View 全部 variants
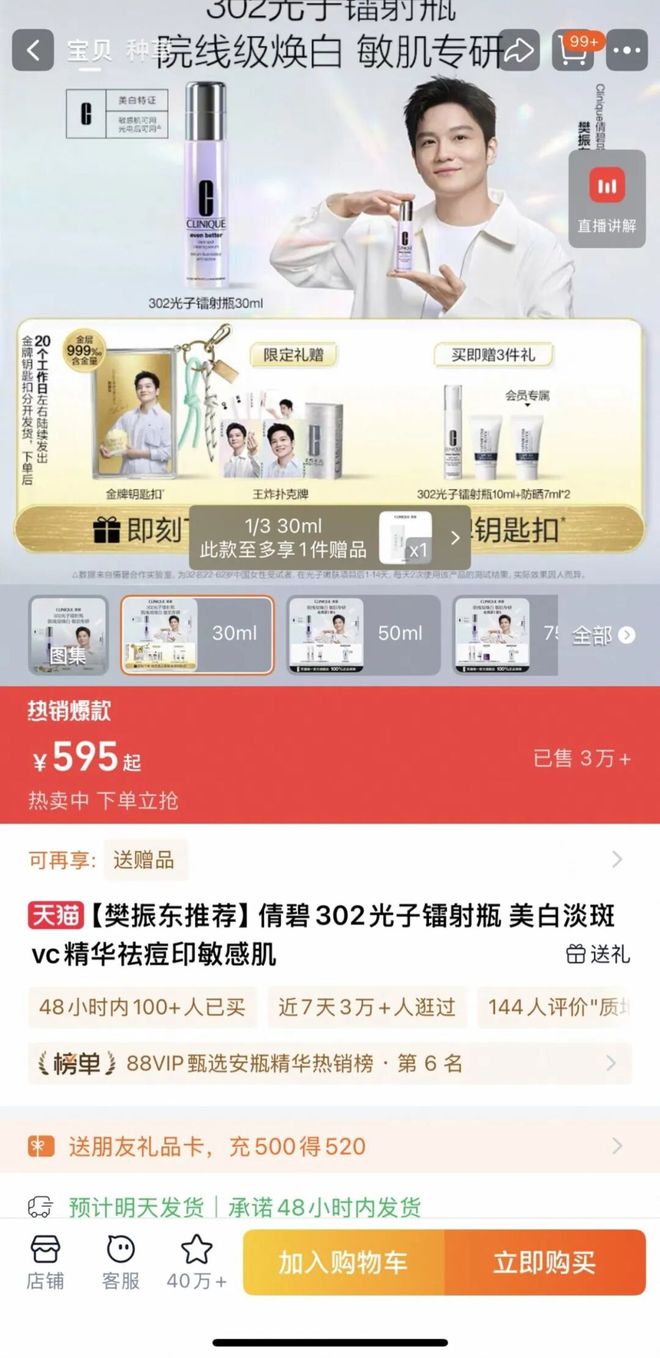 pos(602,635)
